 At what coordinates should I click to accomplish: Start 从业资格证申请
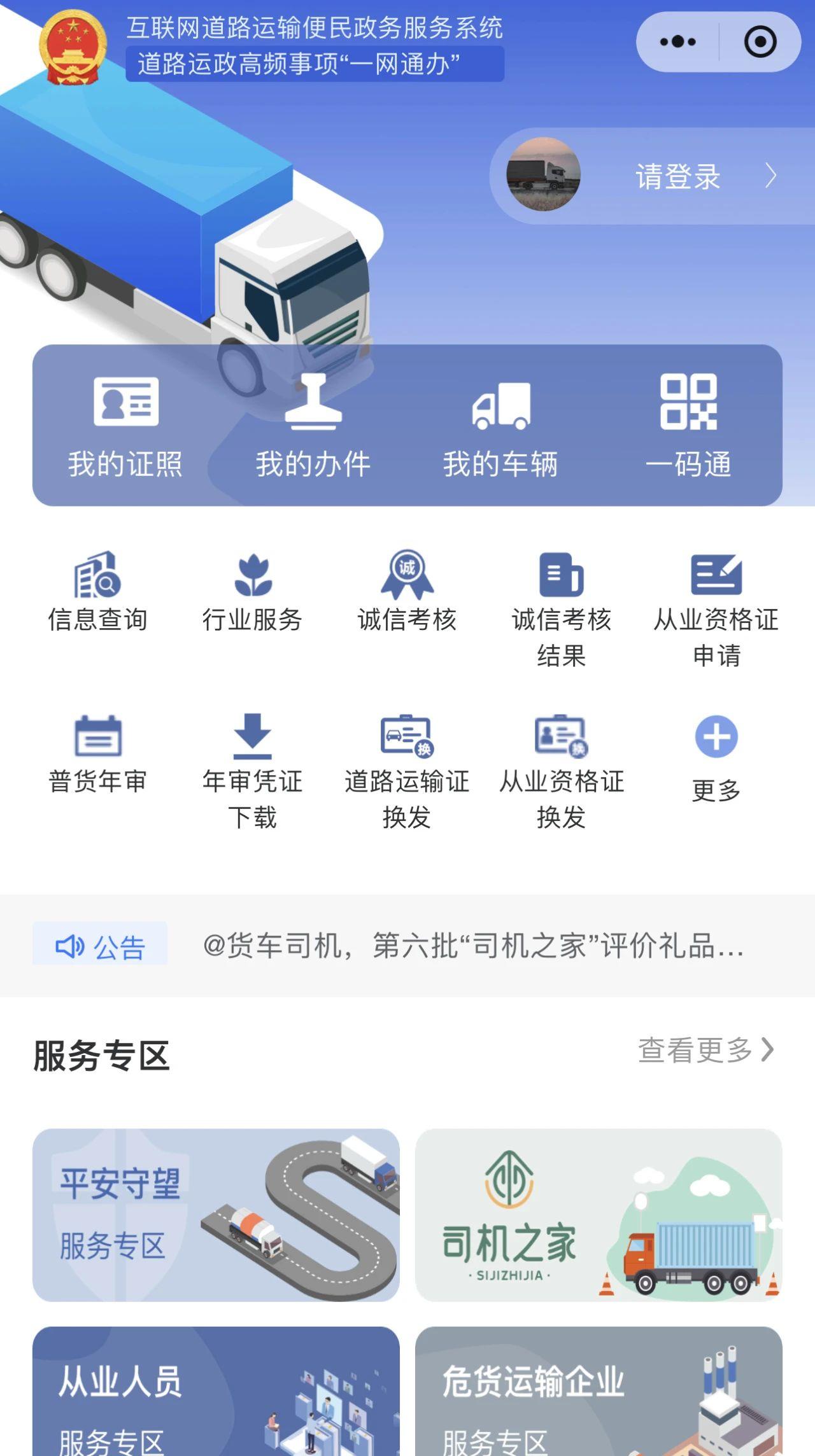pos(716,608)
